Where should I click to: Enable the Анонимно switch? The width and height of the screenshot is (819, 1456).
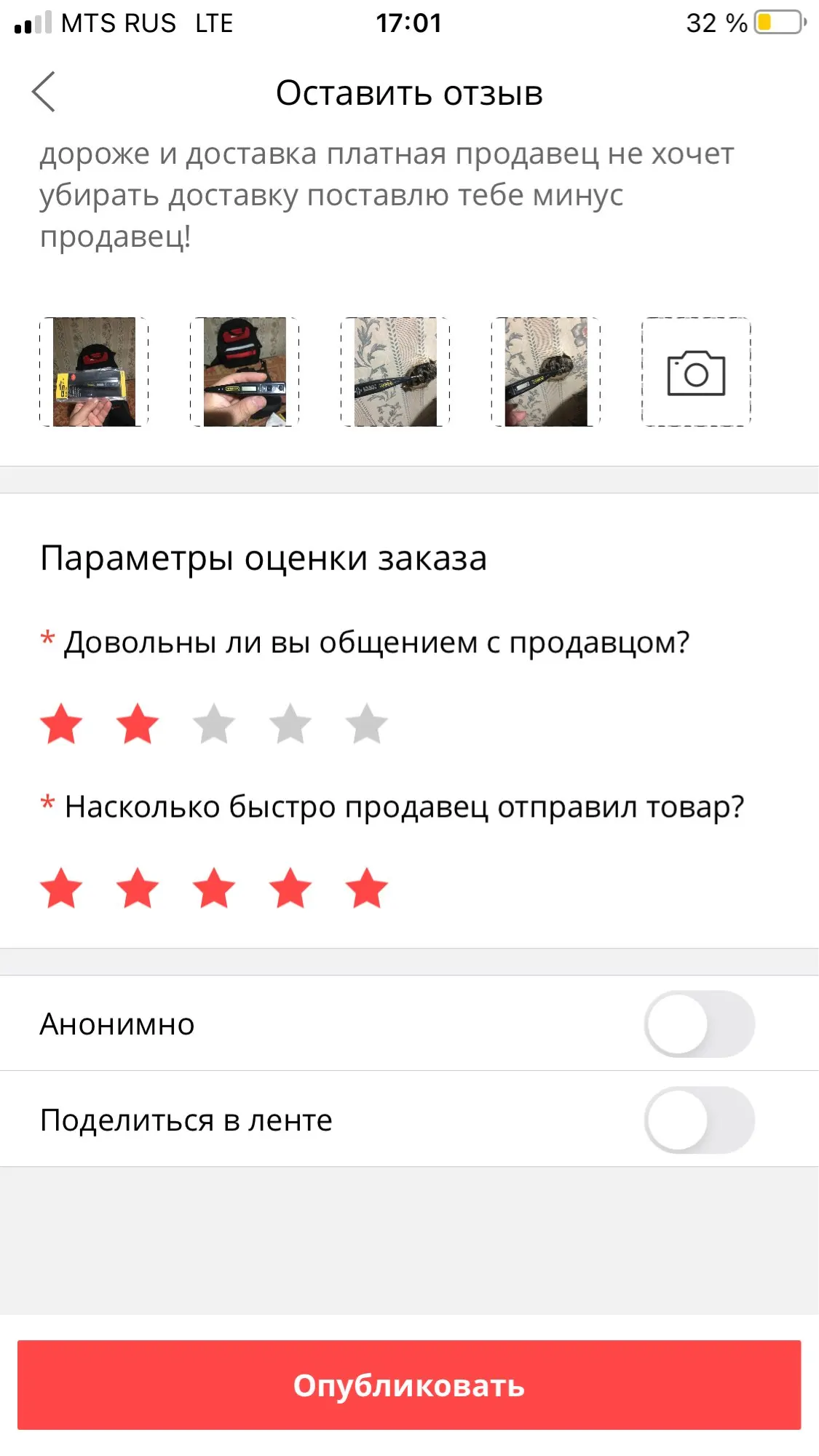click(x=699, y=1024)
